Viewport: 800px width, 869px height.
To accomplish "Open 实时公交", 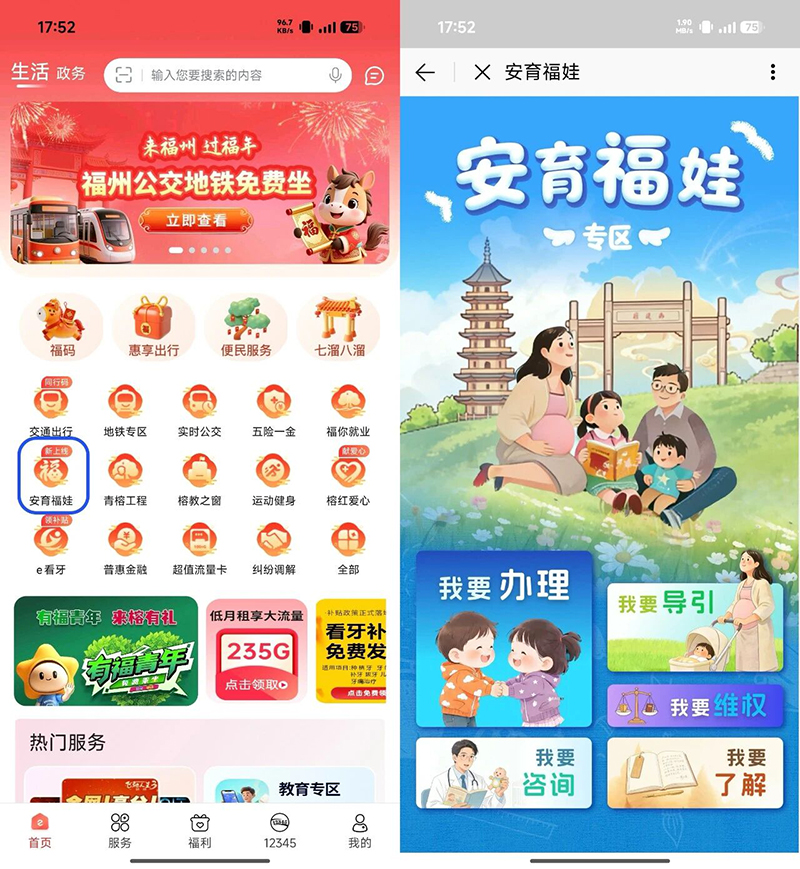I will pyautogui.click(x=199, y=411).
